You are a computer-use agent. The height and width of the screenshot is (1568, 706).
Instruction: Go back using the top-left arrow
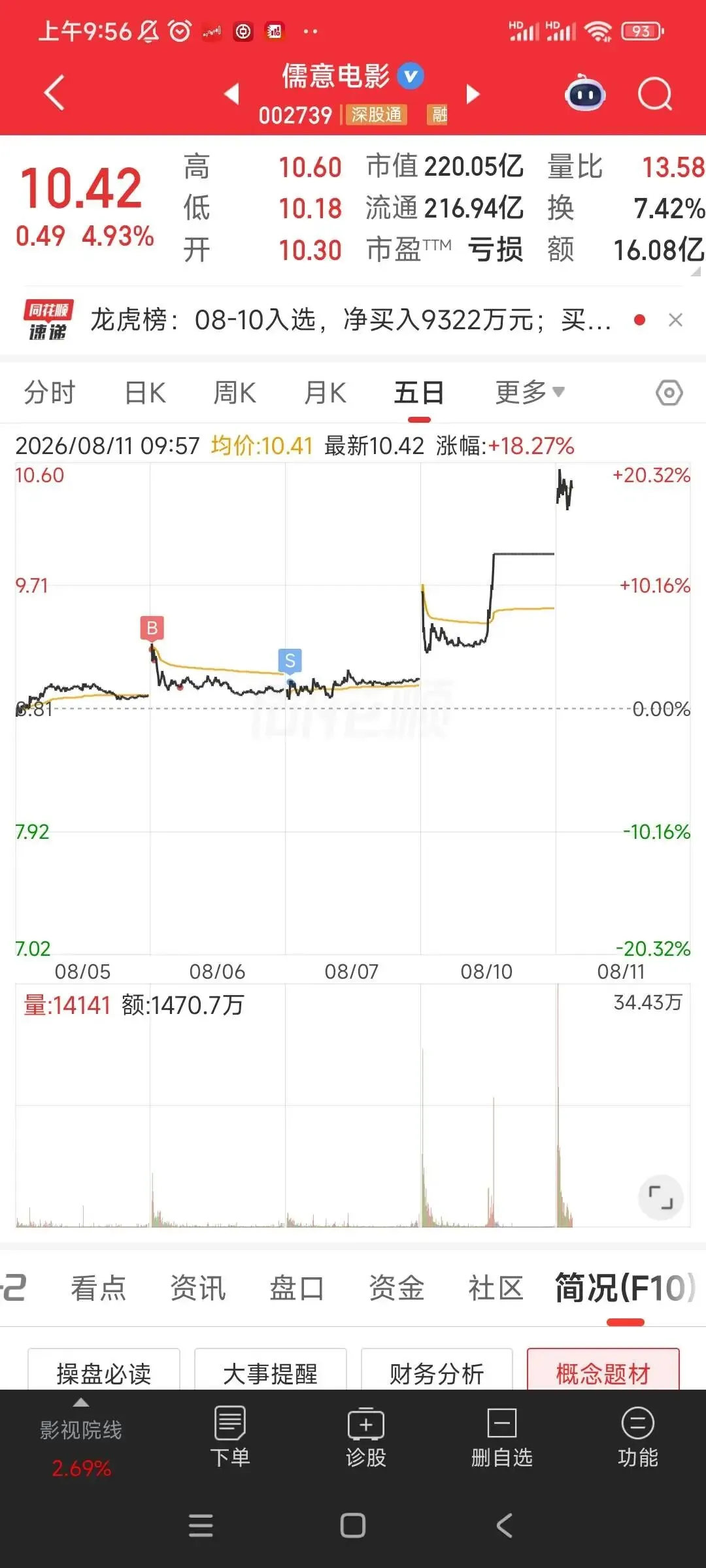click(55, 93)
